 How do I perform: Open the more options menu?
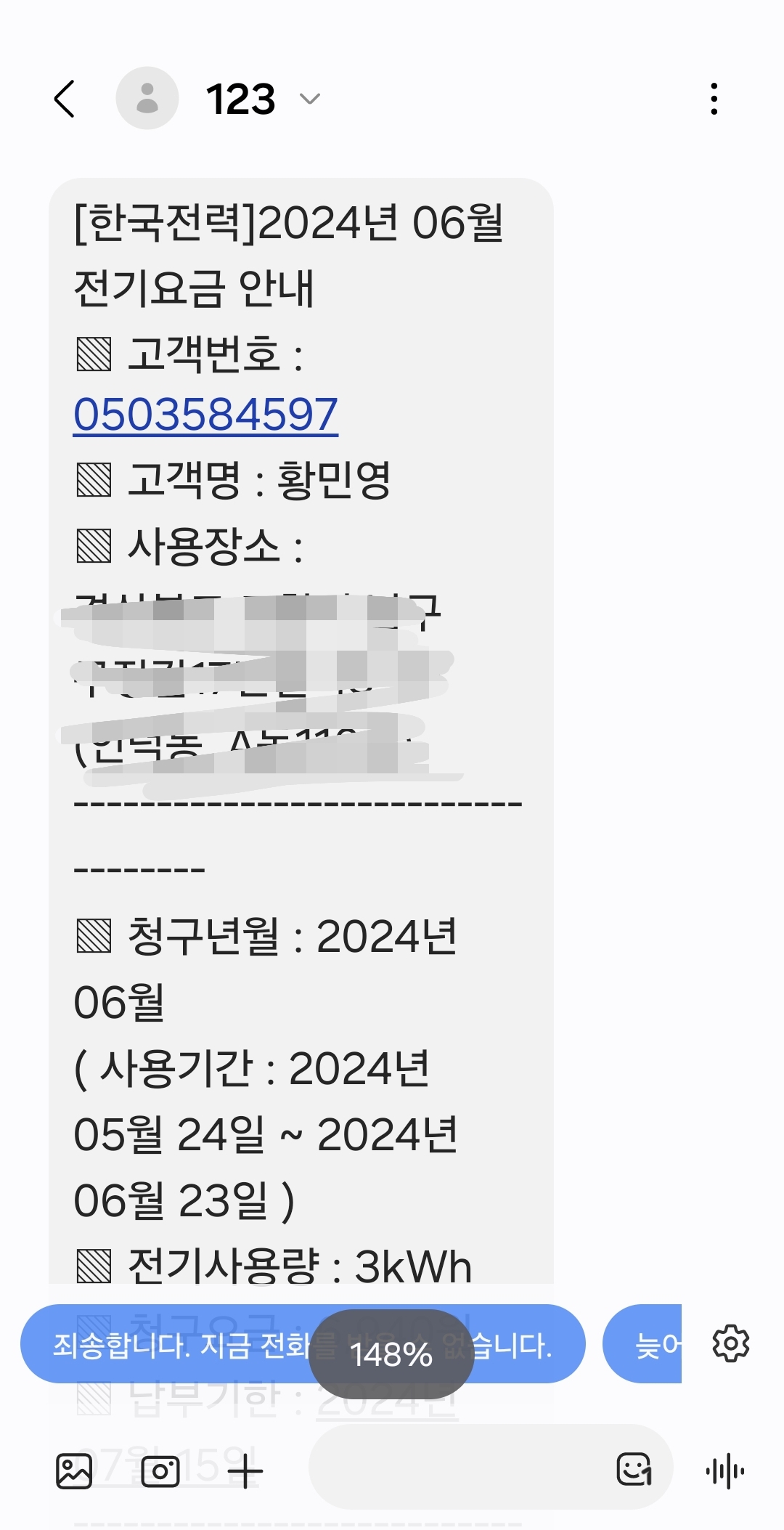pyautogui.click(x=714, y=99)
